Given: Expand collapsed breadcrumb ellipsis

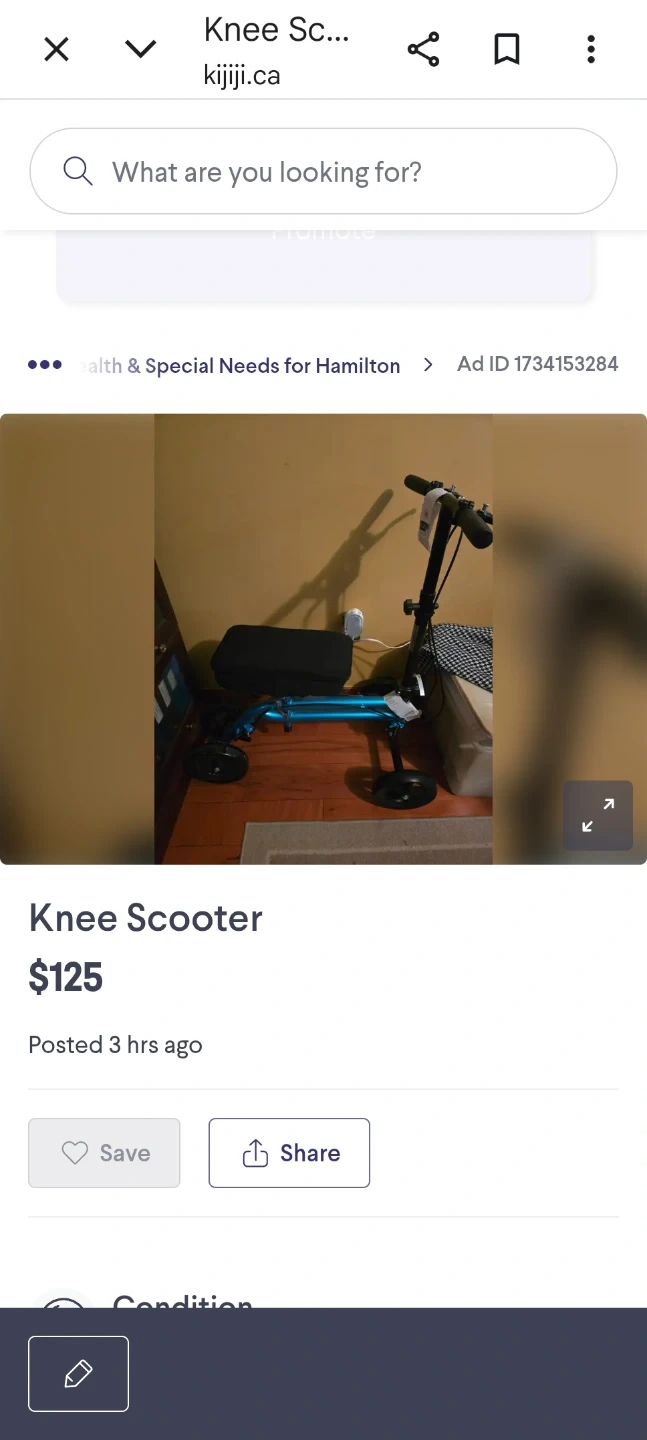Looking at the screenshot, I should pyautogui.click(x=45, y=365).
